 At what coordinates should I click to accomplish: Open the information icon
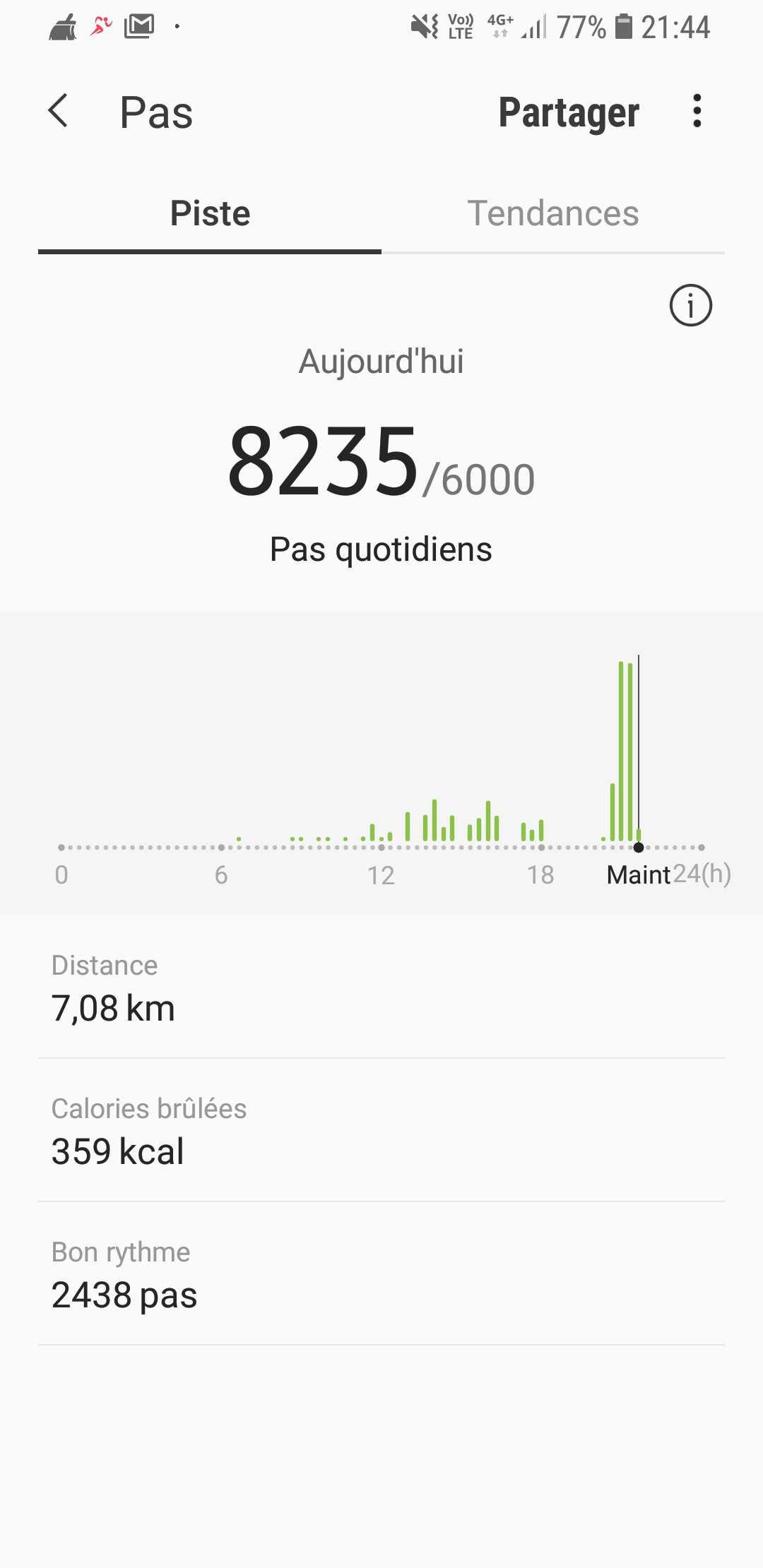pyautogui.click(x=690, y=306)
